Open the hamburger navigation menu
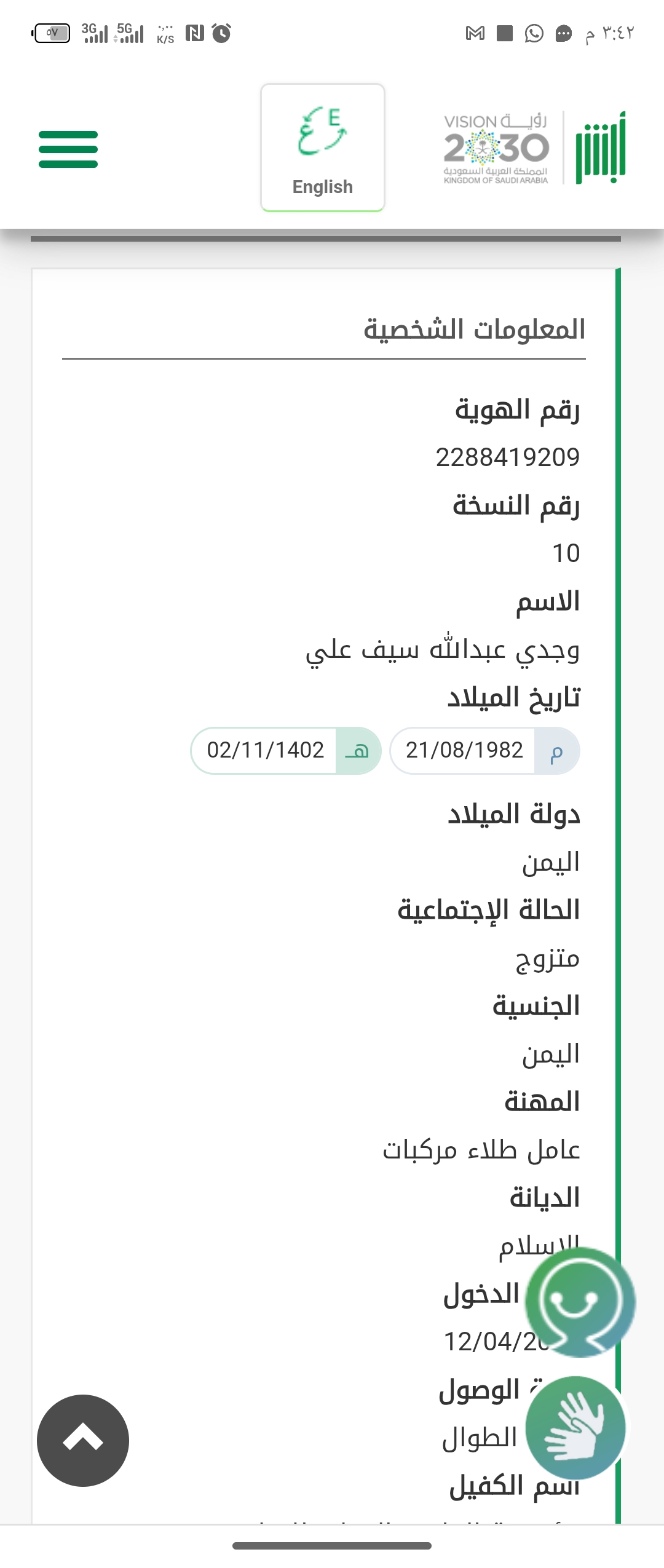Screen dimensions: 664x1568 (x=68, y=149)
